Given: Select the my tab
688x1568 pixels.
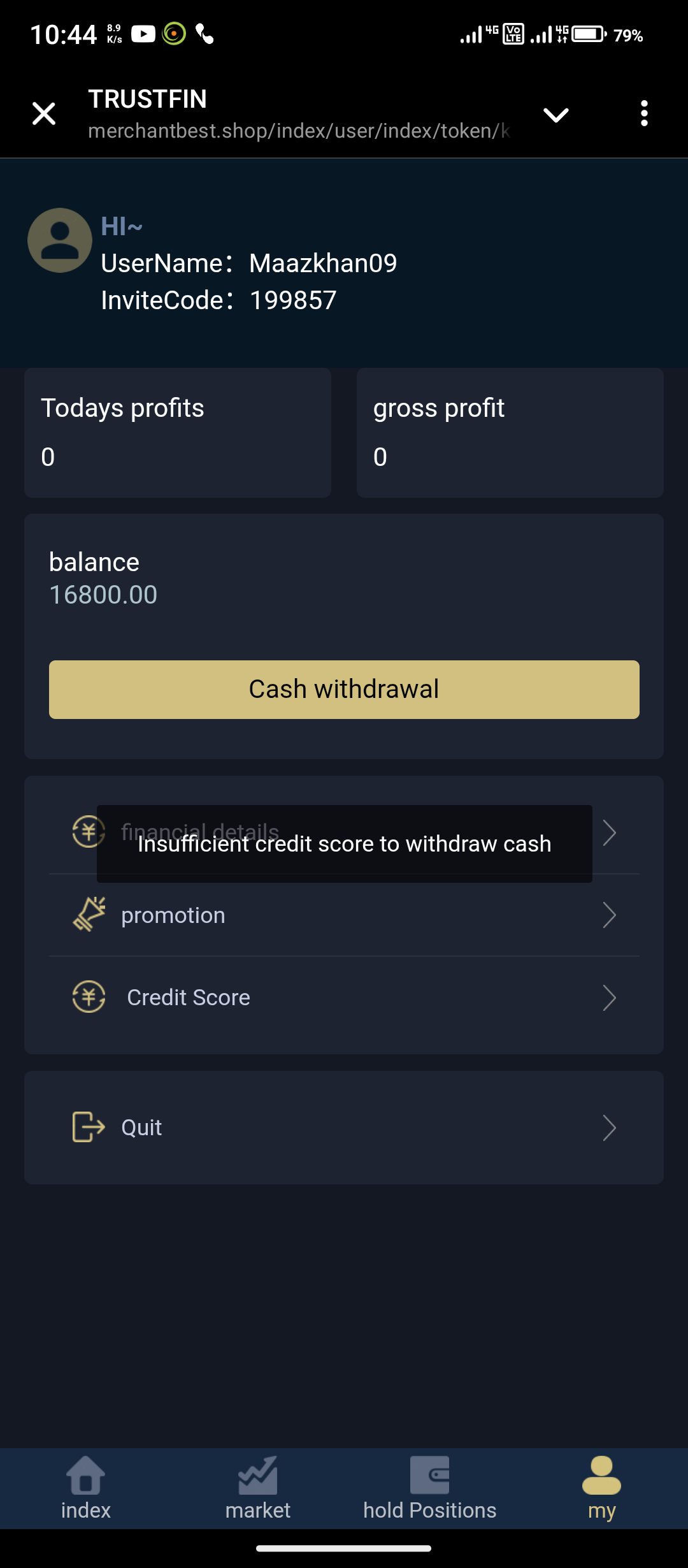Looking at the screenshot, I should coord(601,1488).
